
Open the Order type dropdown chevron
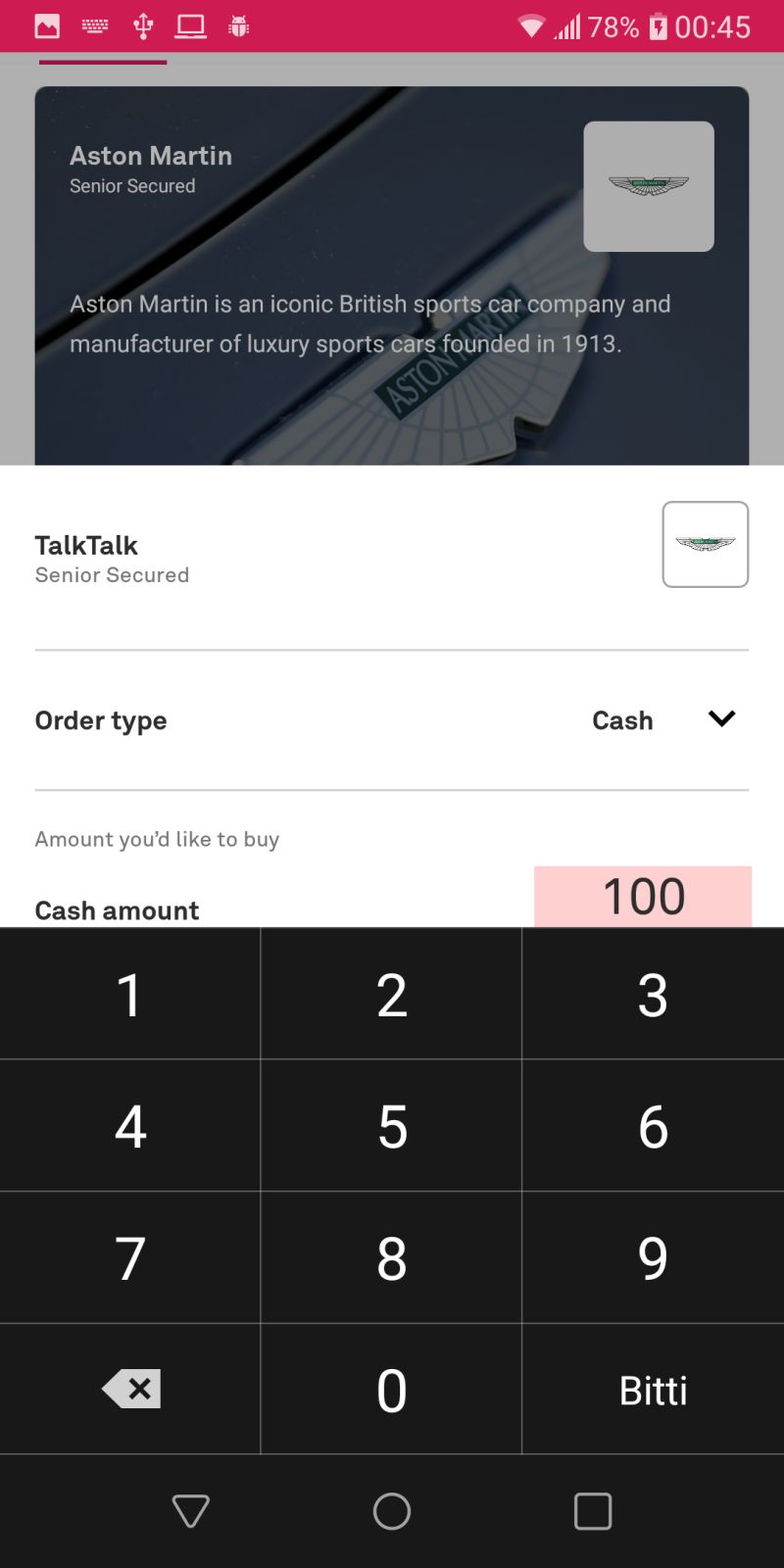pyautogui.click(x=720, y=719)
